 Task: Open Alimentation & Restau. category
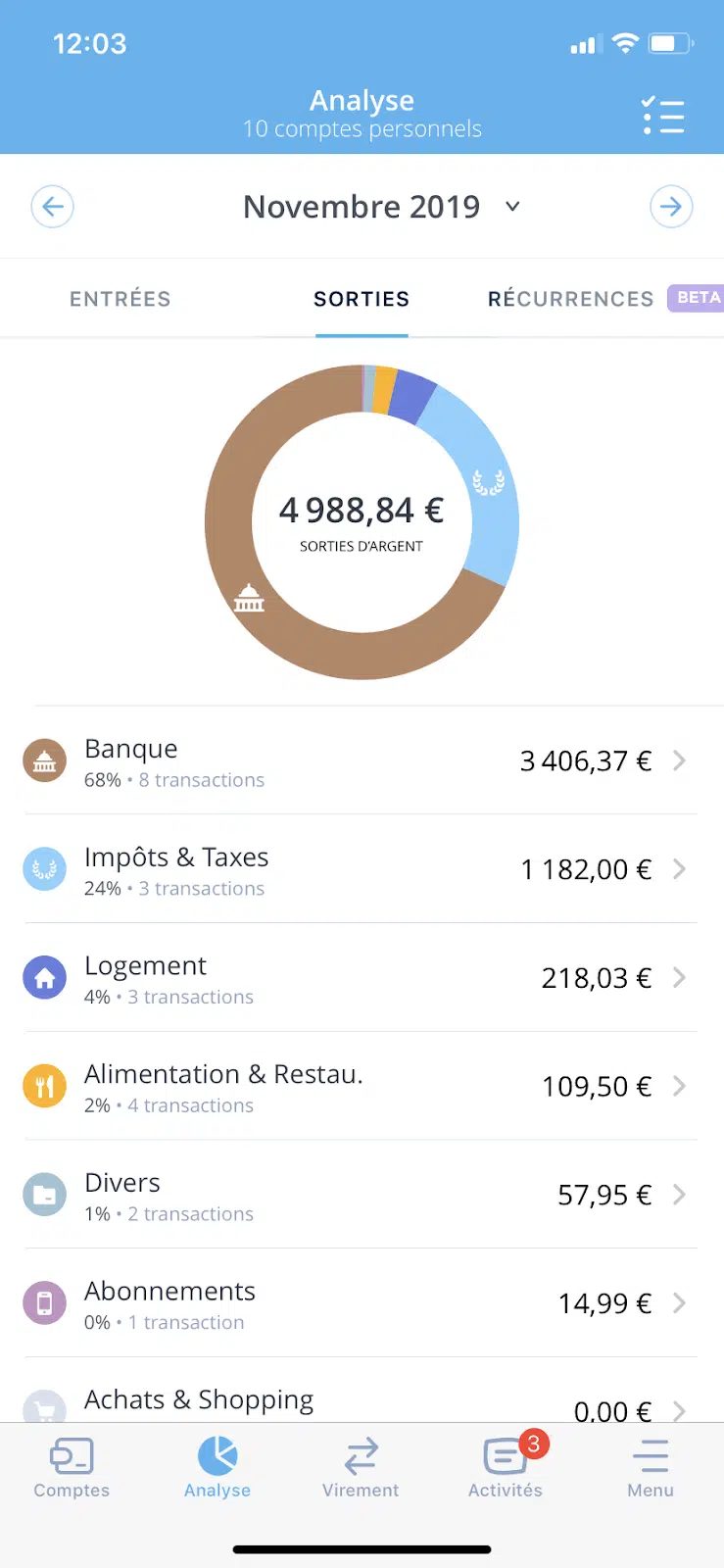click(362, 1086)
